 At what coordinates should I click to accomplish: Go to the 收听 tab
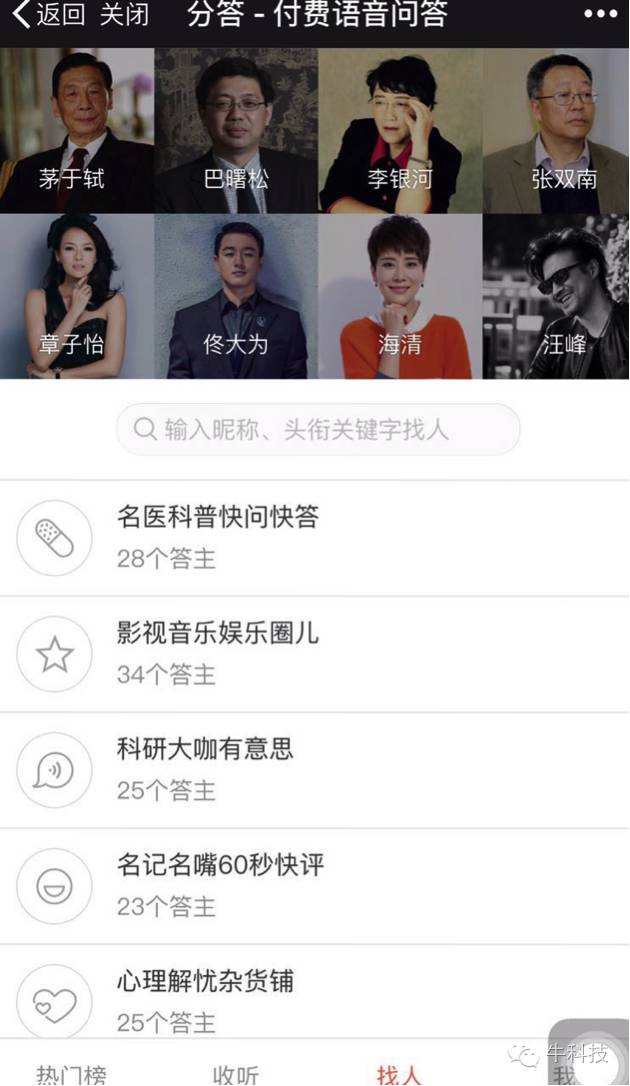click(x=236, y=1074)
